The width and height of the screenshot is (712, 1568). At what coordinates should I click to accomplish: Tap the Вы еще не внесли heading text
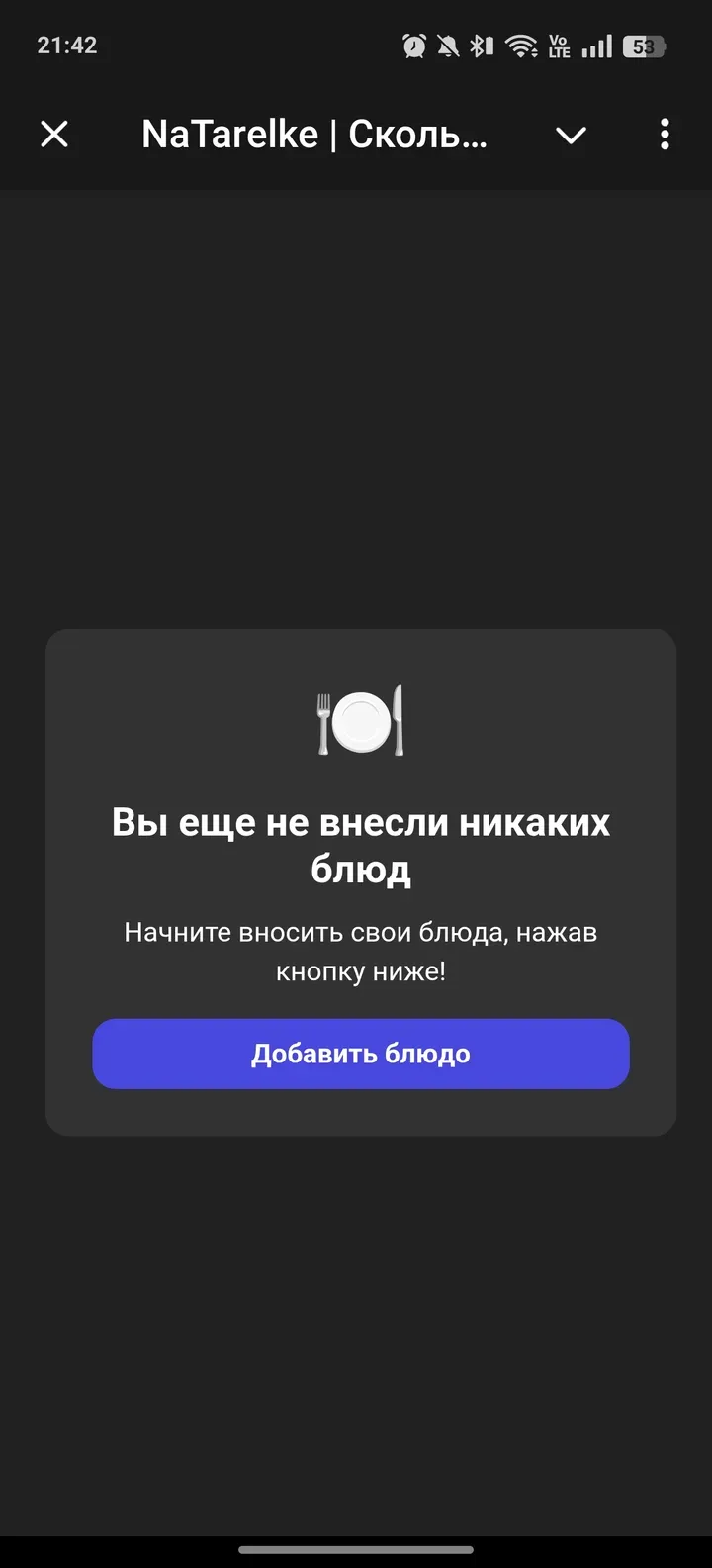point(360,846)
